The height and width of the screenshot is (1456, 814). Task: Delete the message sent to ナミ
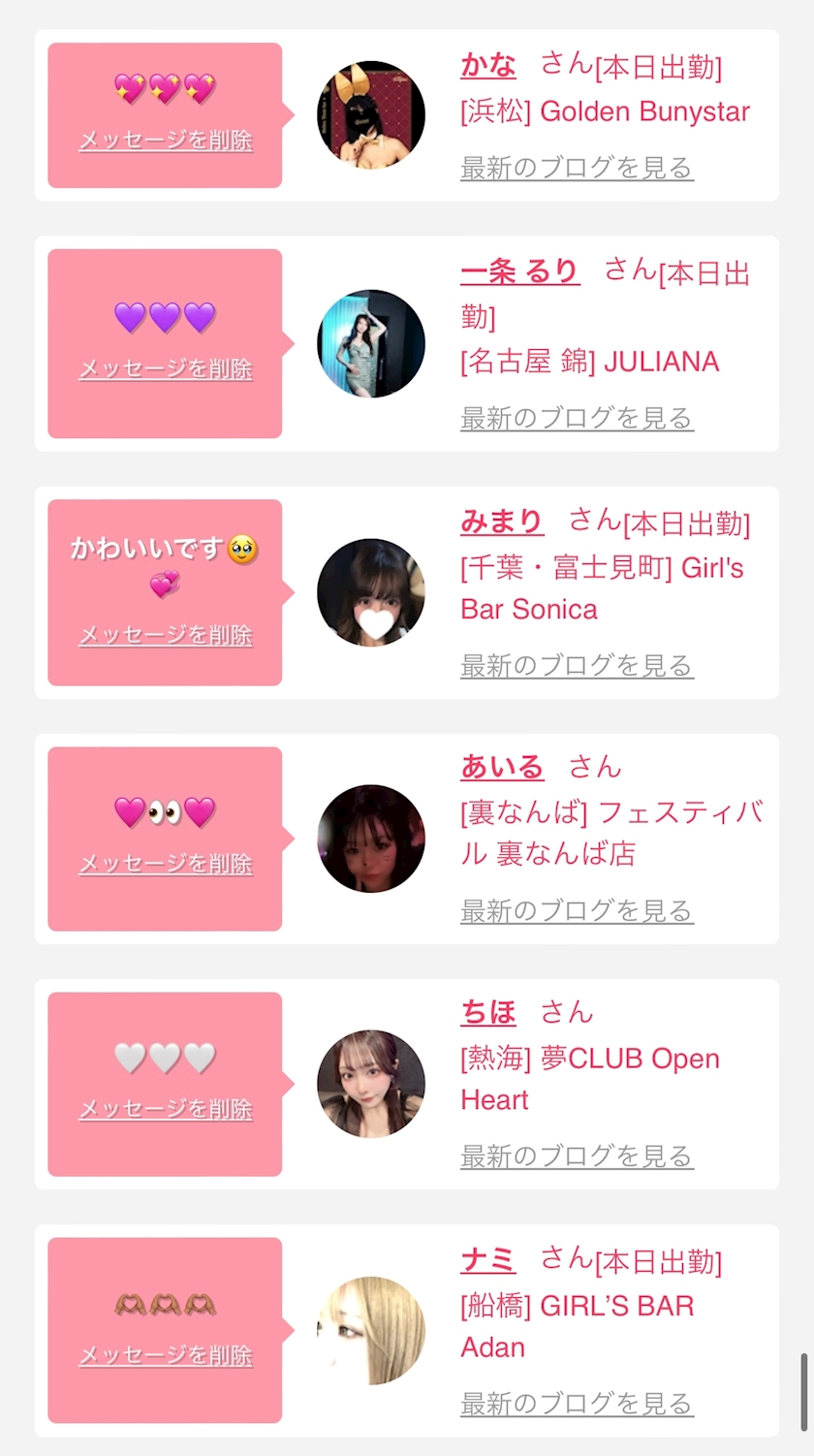[166, 1355]
